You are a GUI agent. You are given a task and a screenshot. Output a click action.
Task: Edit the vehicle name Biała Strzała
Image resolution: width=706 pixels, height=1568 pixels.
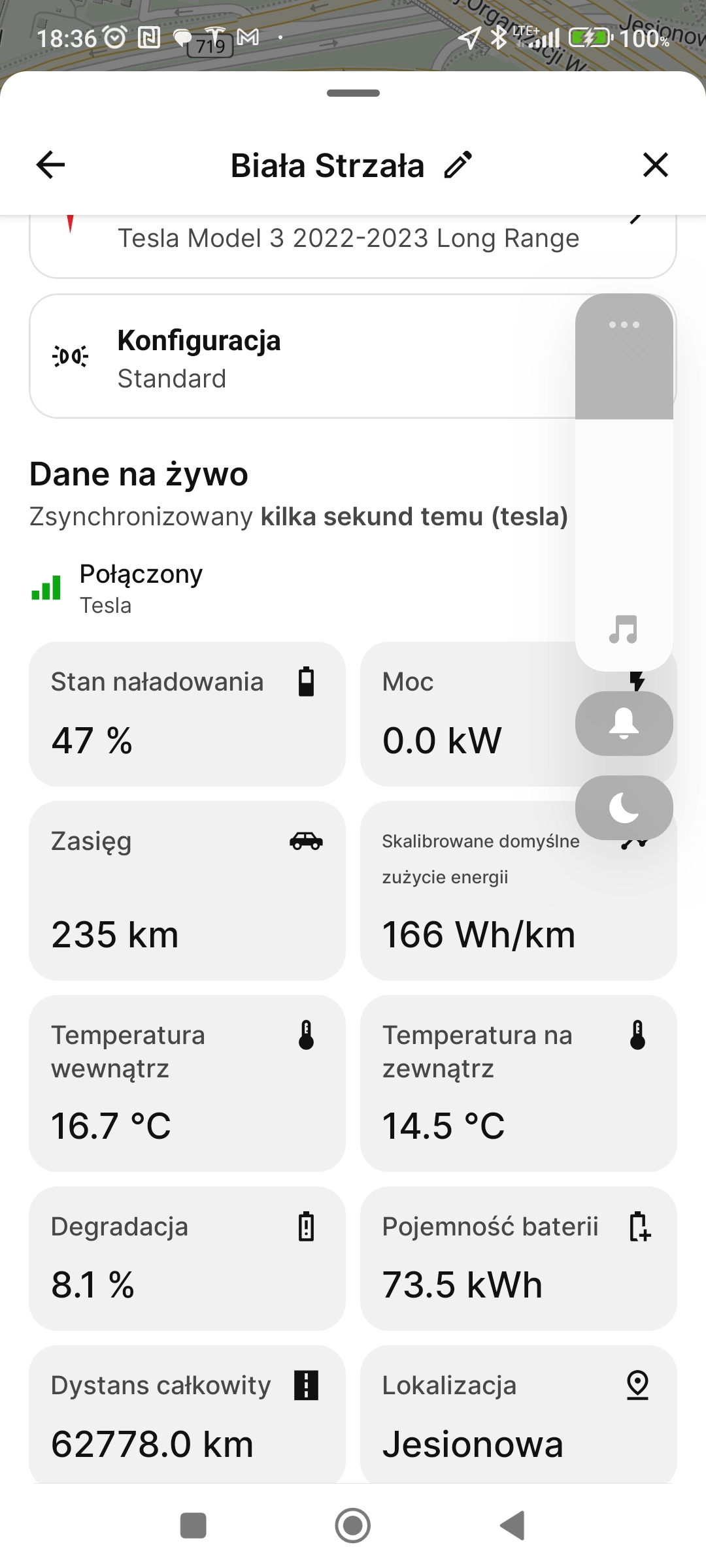[x=458, y=165]
